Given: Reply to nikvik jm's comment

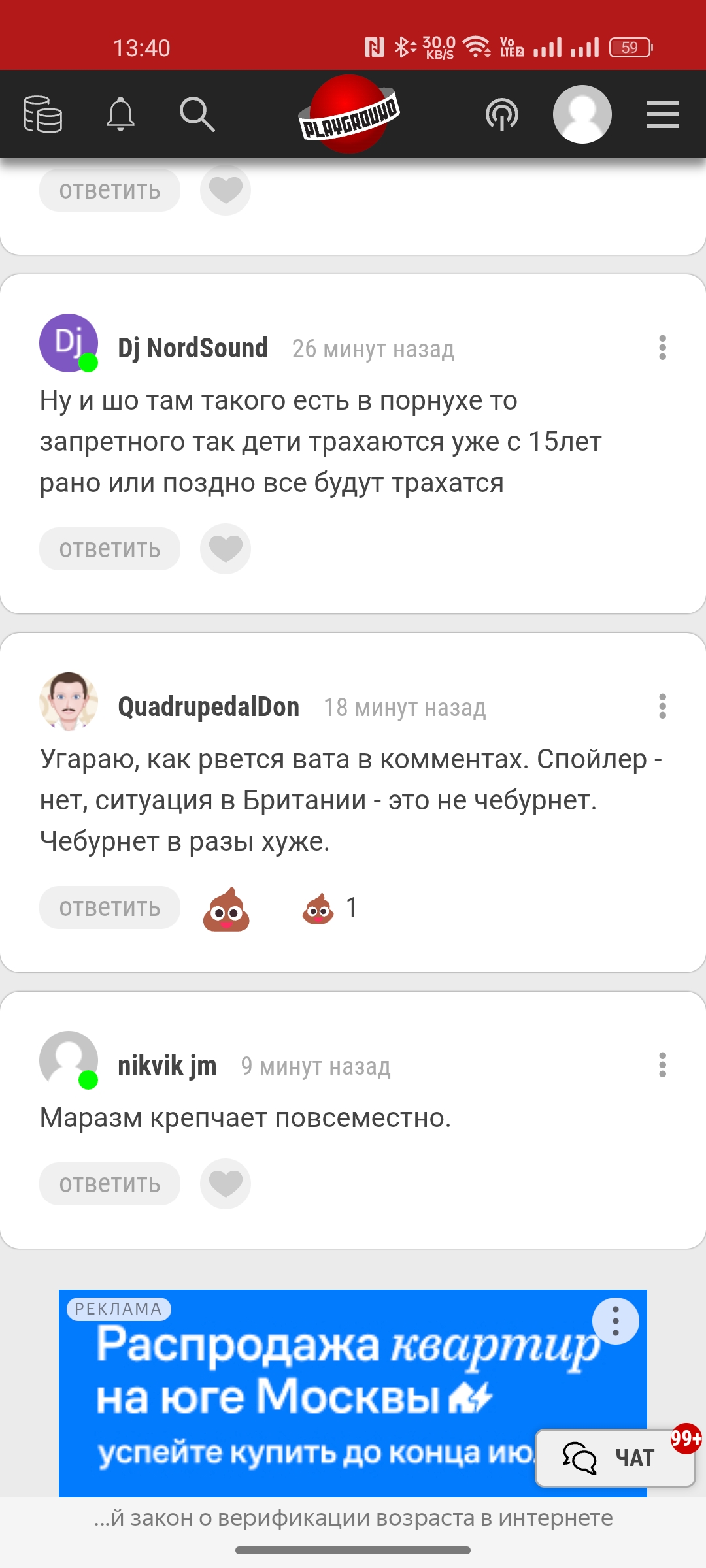Looking at the screenshot, I should 110,1184.
